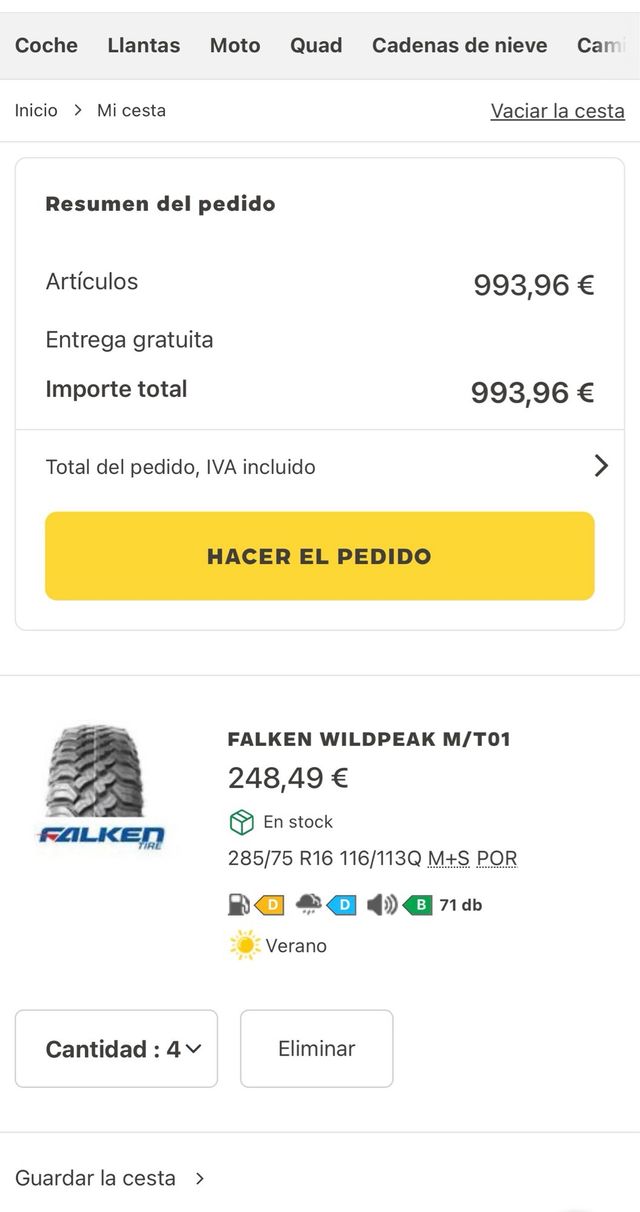This screenshot has width=640, height=1212.
Task: Eliminar the Falken Wildpeak from basket
Action: click(x=316, y=1048)
